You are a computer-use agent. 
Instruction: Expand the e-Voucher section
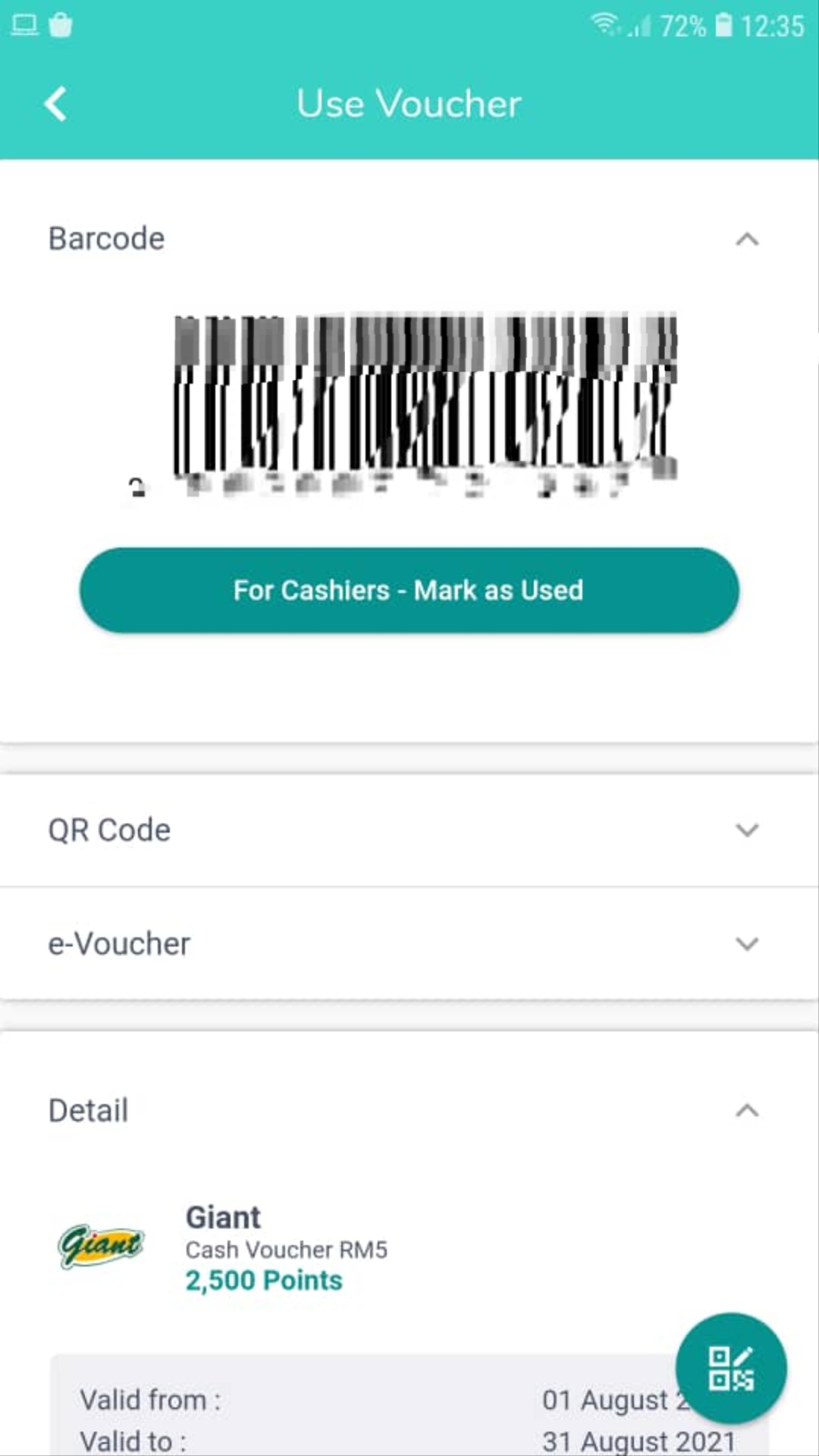pyautogui.click(x=409, y=943)
